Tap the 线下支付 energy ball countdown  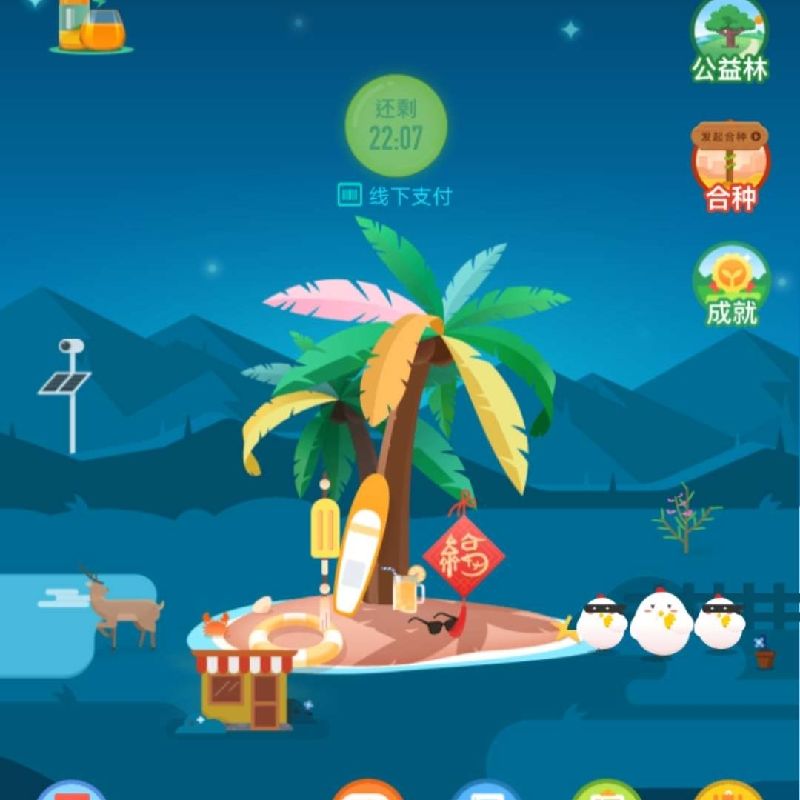pos(396,126)
